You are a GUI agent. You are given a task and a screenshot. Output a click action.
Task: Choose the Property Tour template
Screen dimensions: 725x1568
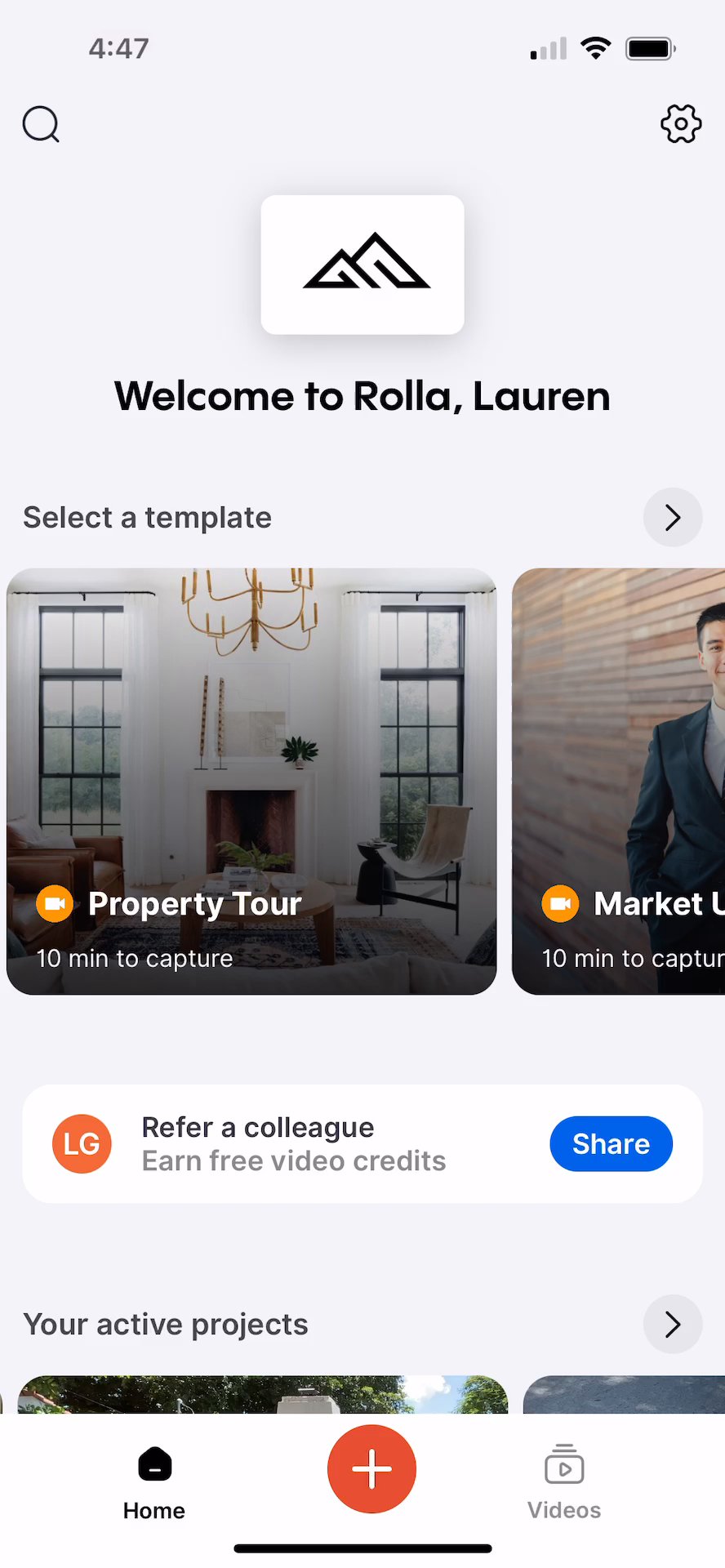(251, 782)
